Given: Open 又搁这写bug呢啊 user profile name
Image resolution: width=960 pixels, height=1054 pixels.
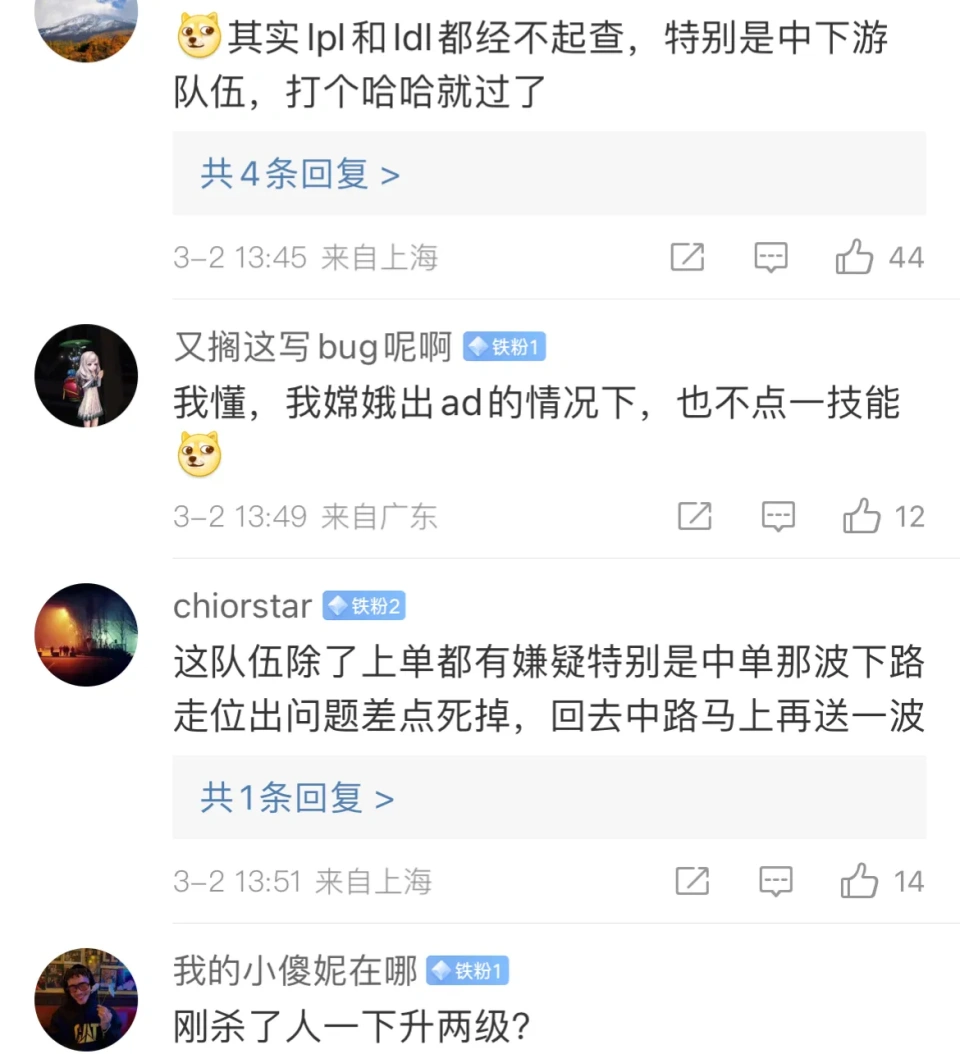Looking at the screenshot, I should pyautogui.click(x=313, y=347).
